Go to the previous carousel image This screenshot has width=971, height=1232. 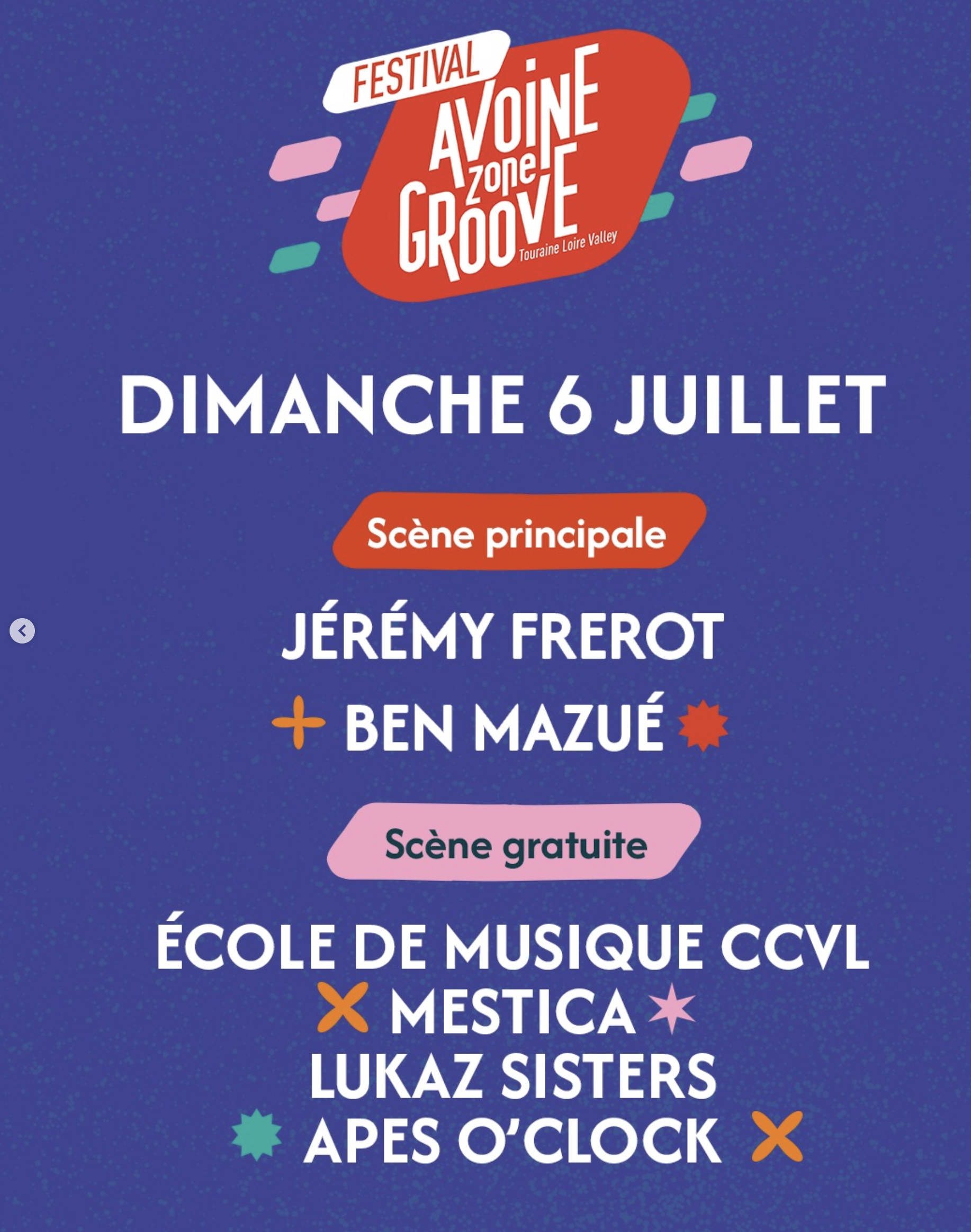22,631
